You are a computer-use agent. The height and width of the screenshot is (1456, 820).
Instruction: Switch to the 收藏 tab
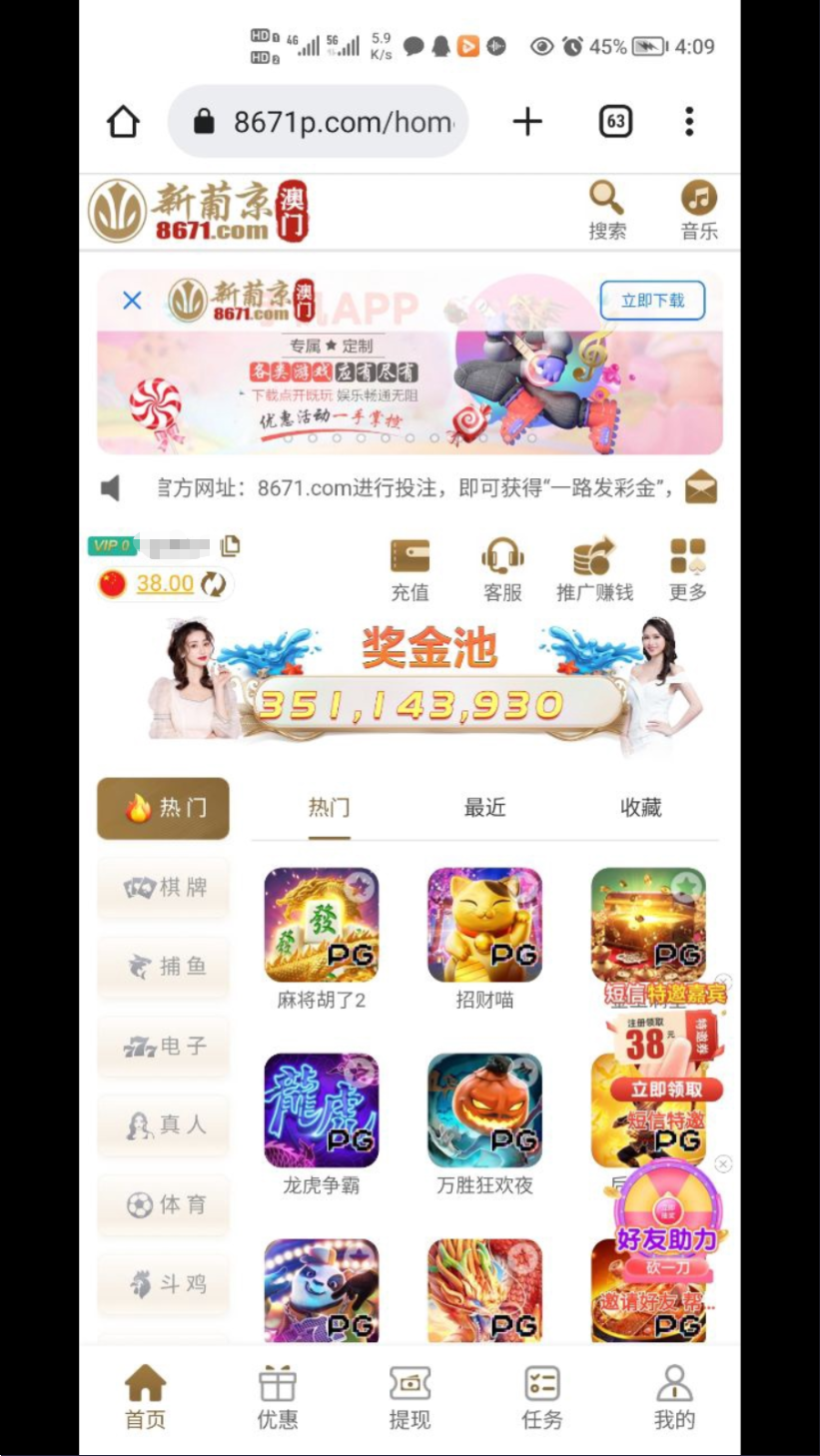640,807
